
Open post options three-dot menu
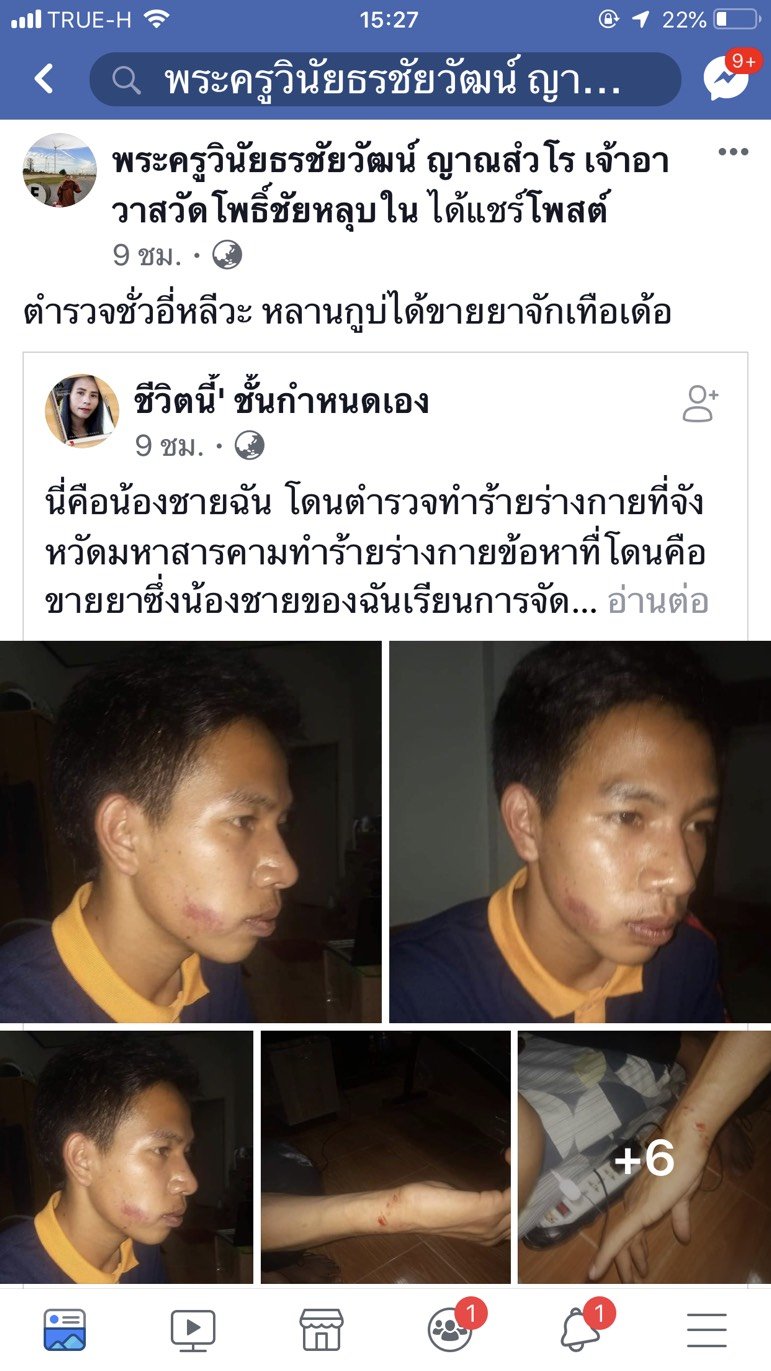tap(733, 153)
